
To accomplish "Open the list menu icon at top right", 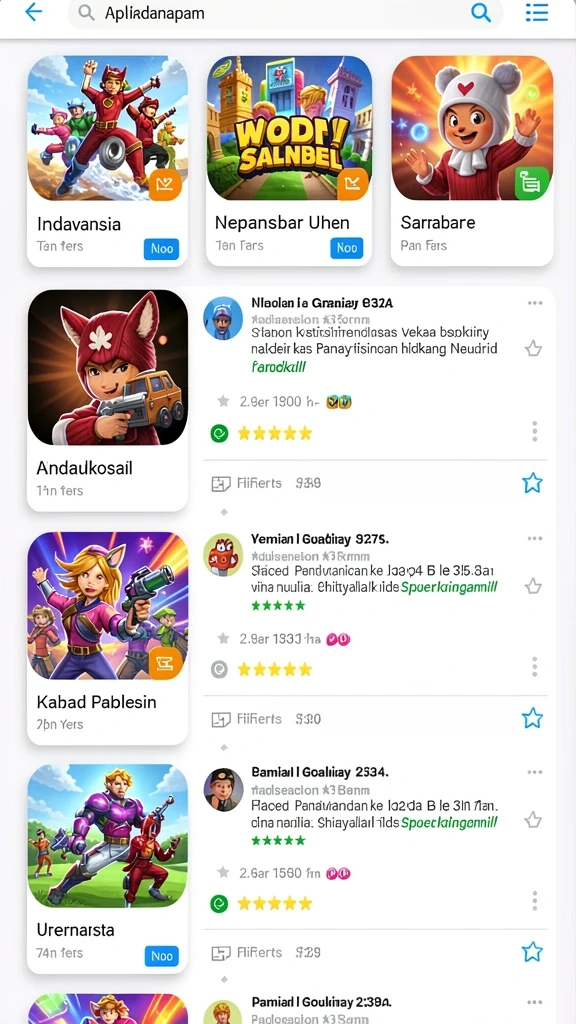I will 537,12.
